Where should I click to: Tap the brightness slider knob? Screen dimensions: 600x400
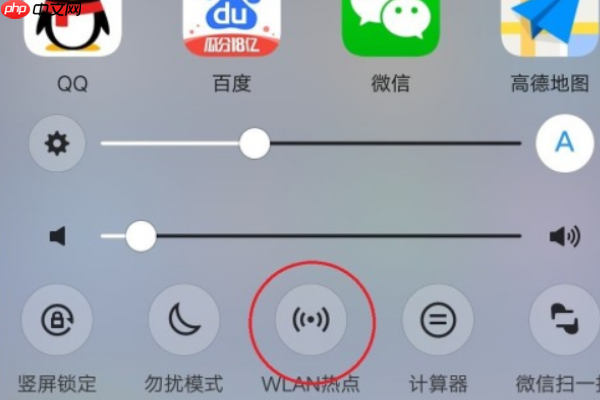[x=255, y=144]
